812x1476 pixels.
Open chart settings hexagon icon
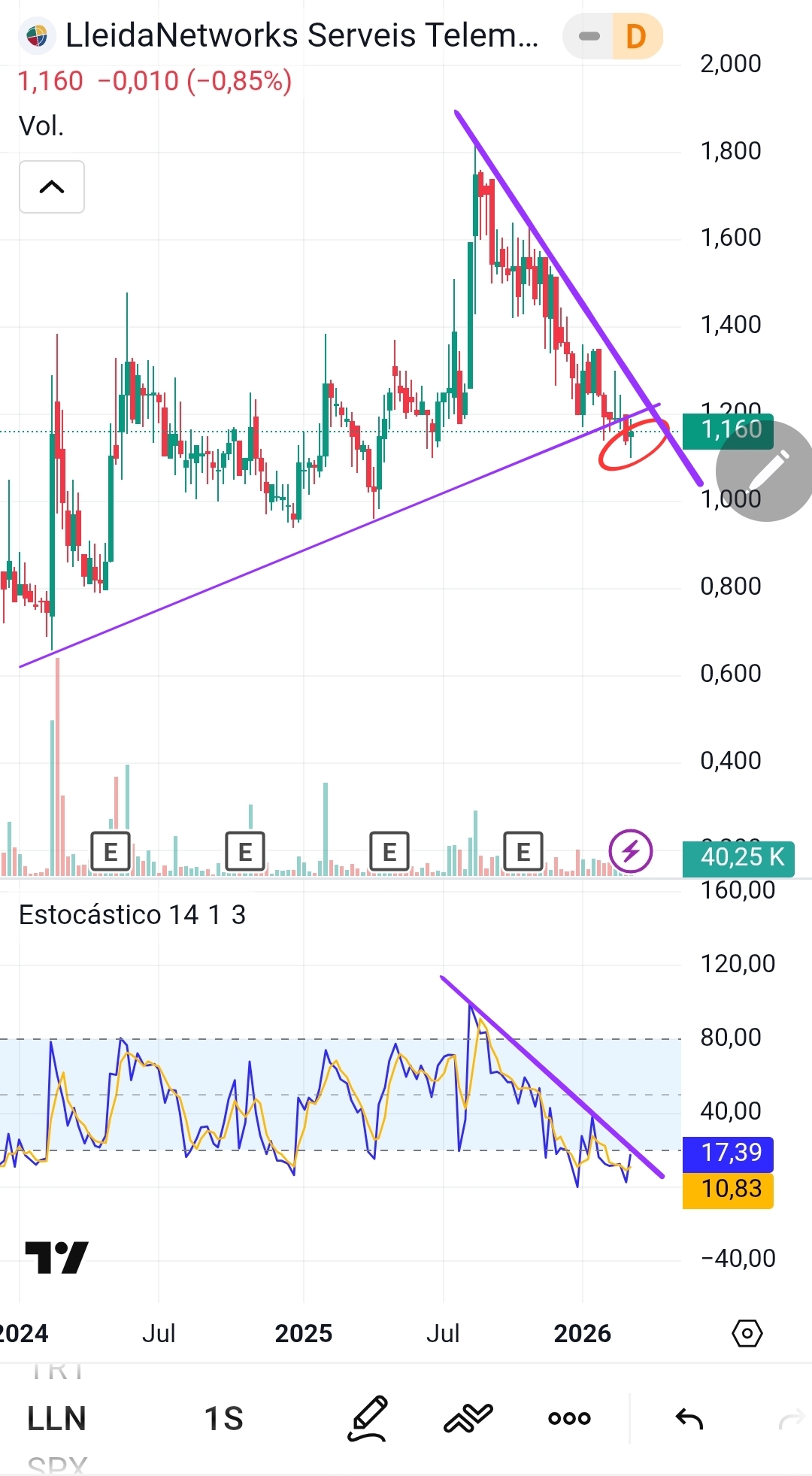[747, 1333]
